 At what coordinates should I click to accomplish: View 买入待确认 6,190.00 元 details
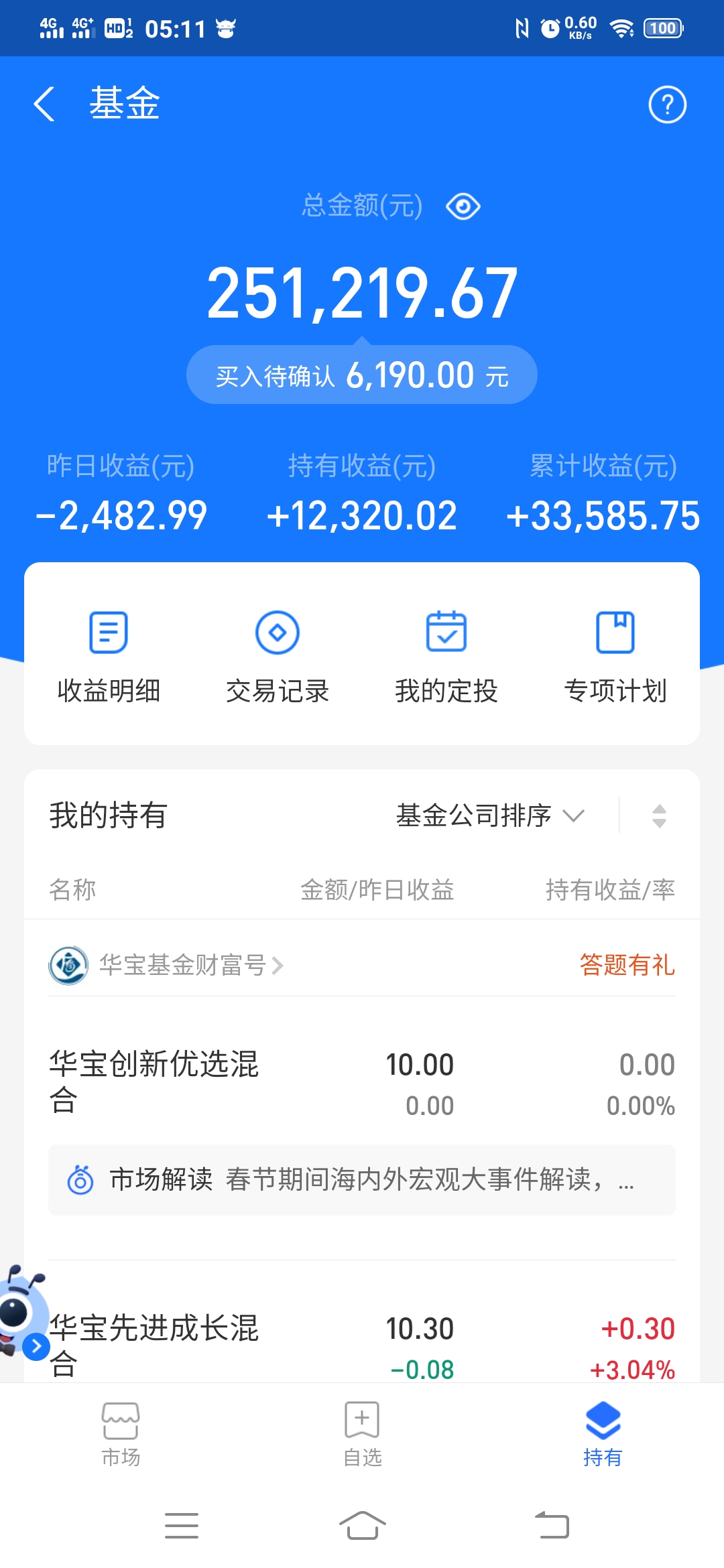click(x=362, y=375)
